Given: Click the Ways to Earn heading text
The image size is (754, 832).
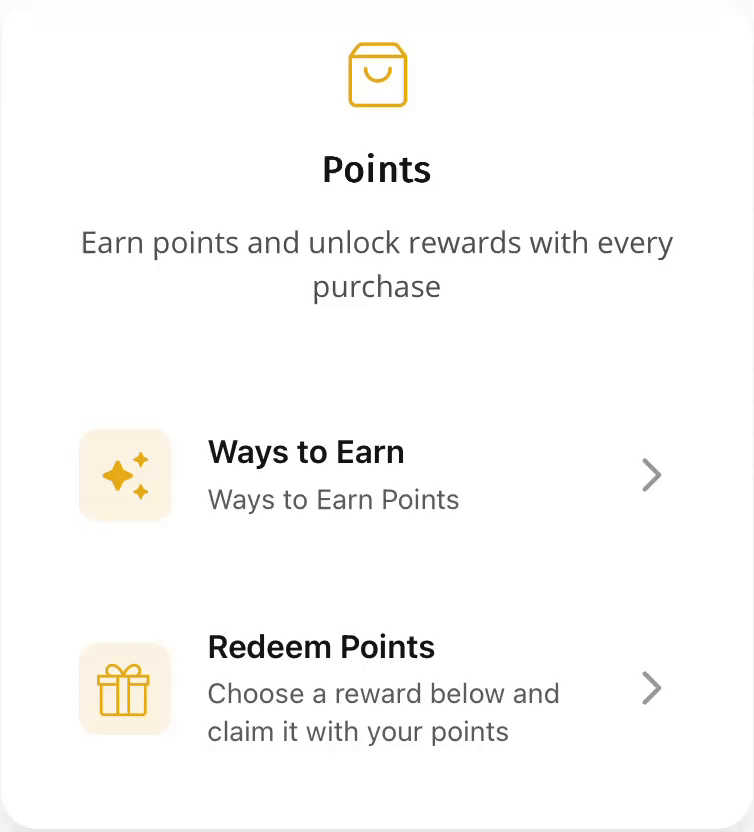Looking at the screenshot, I should [x=306, y=453].
